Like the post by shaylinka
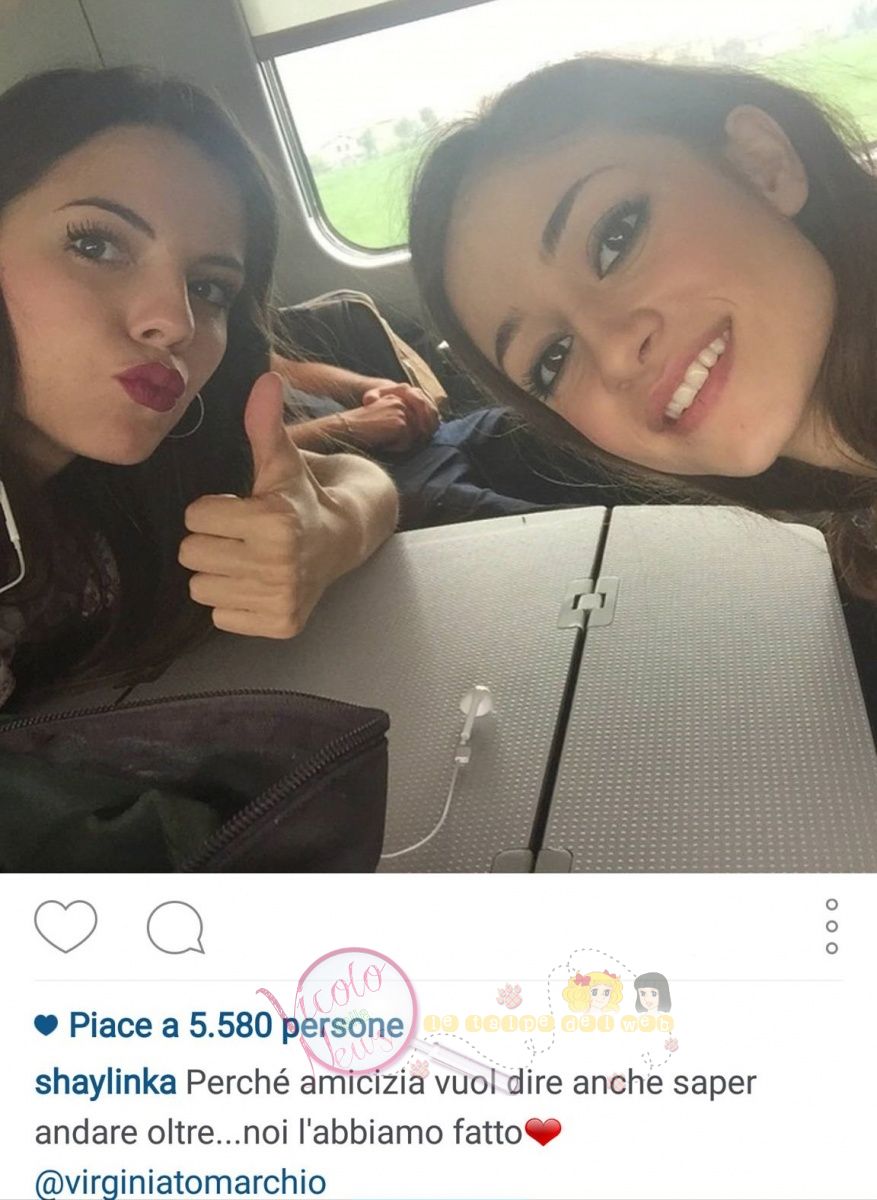This screenshot has height=1200, width=877. click(x=65, y=925)
